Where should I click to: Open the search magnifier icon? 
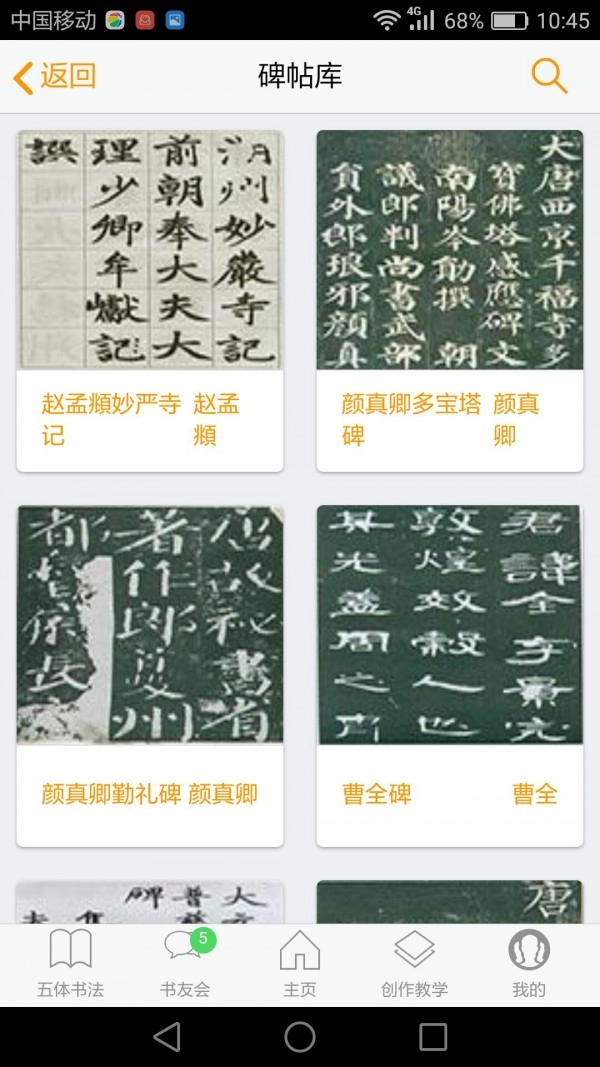(549, 76)
